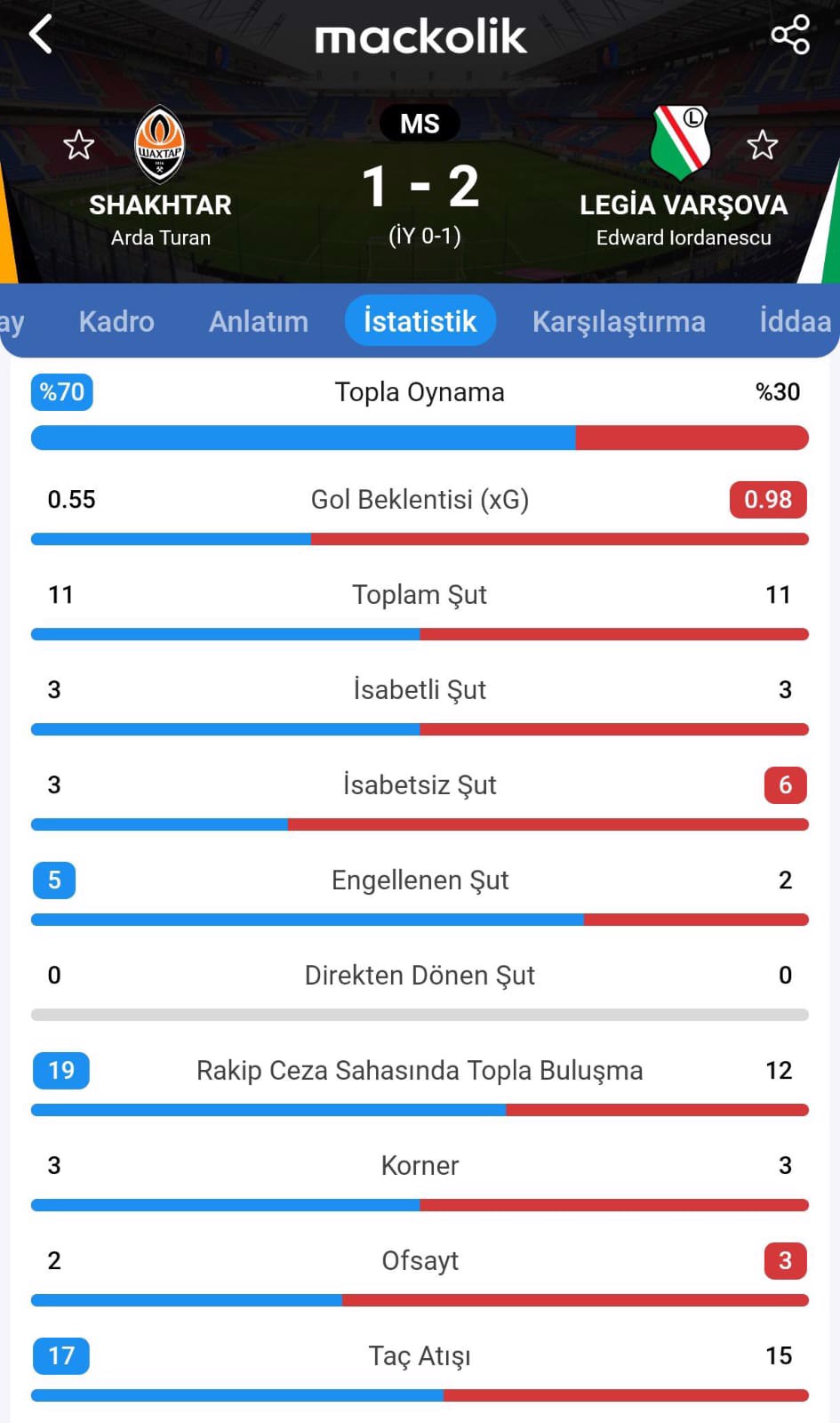Favorite Shakhtar with the star icon
Viewport: 840px width, 1423px height.
(79, 145)
